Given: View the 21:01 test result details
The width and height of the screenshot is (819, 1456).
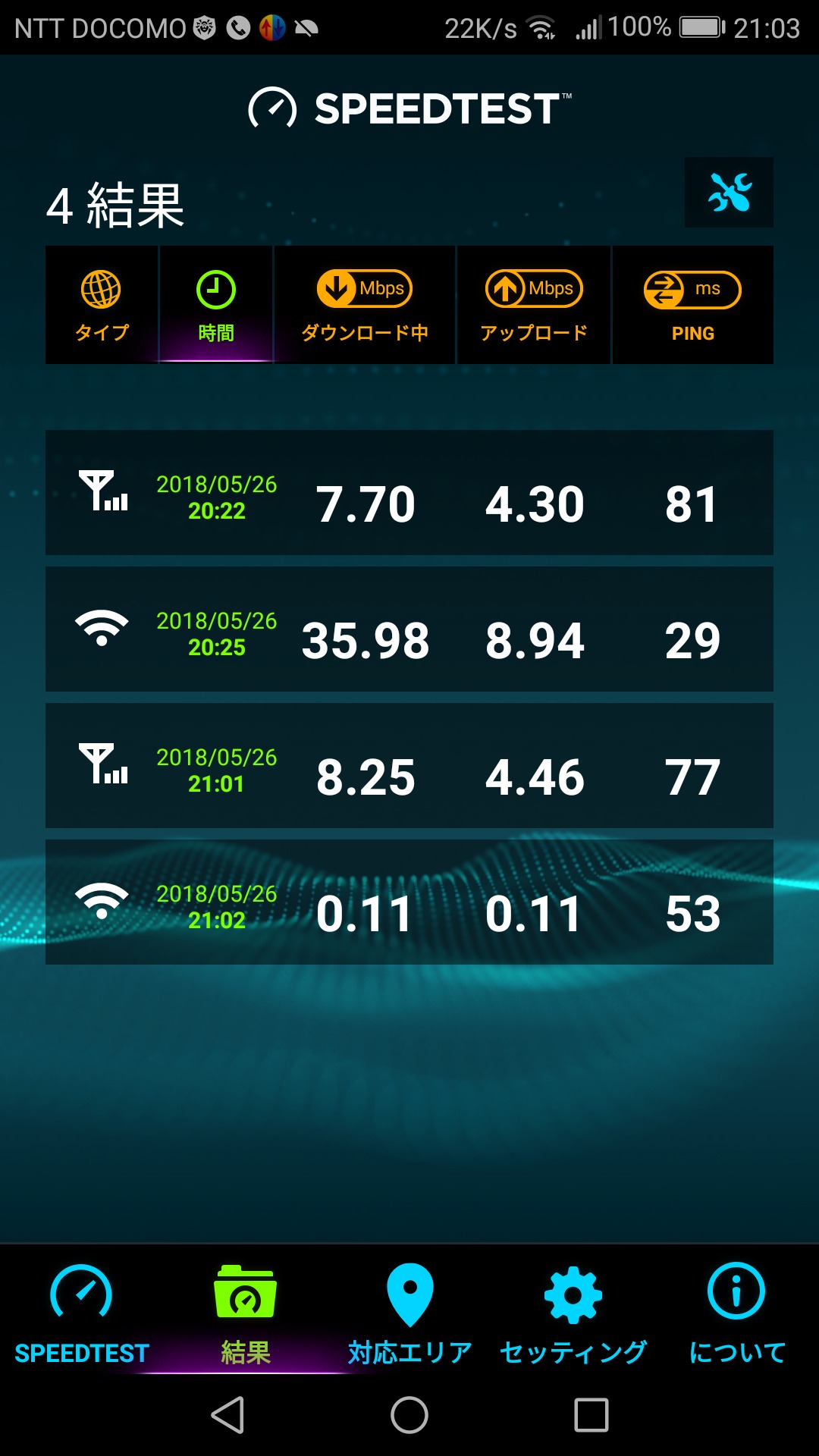Looking at the screenshot, I should click(x=409, y=766).
